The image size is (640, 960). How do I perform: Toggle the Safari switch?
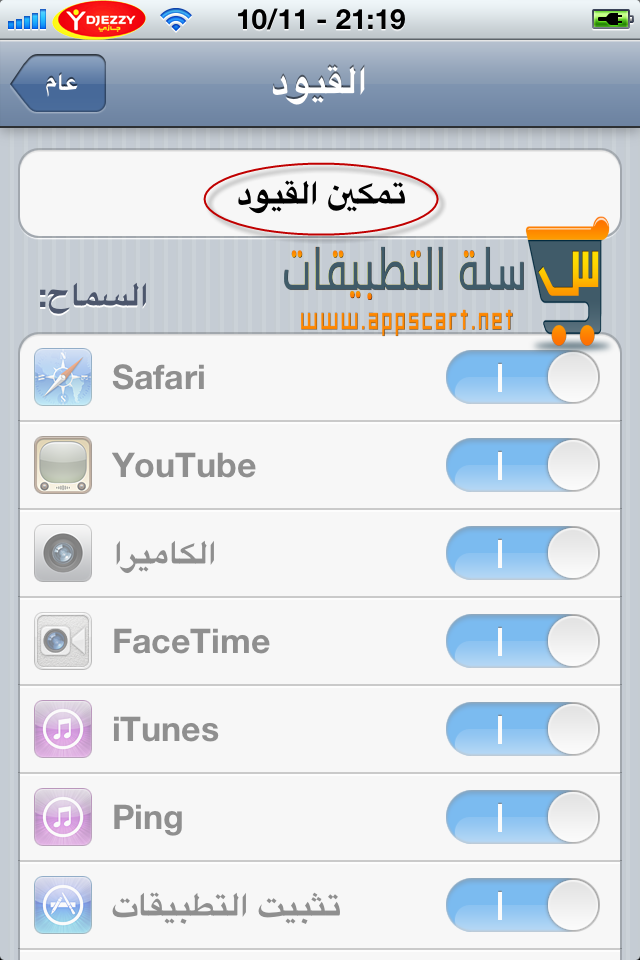point(522,378)
